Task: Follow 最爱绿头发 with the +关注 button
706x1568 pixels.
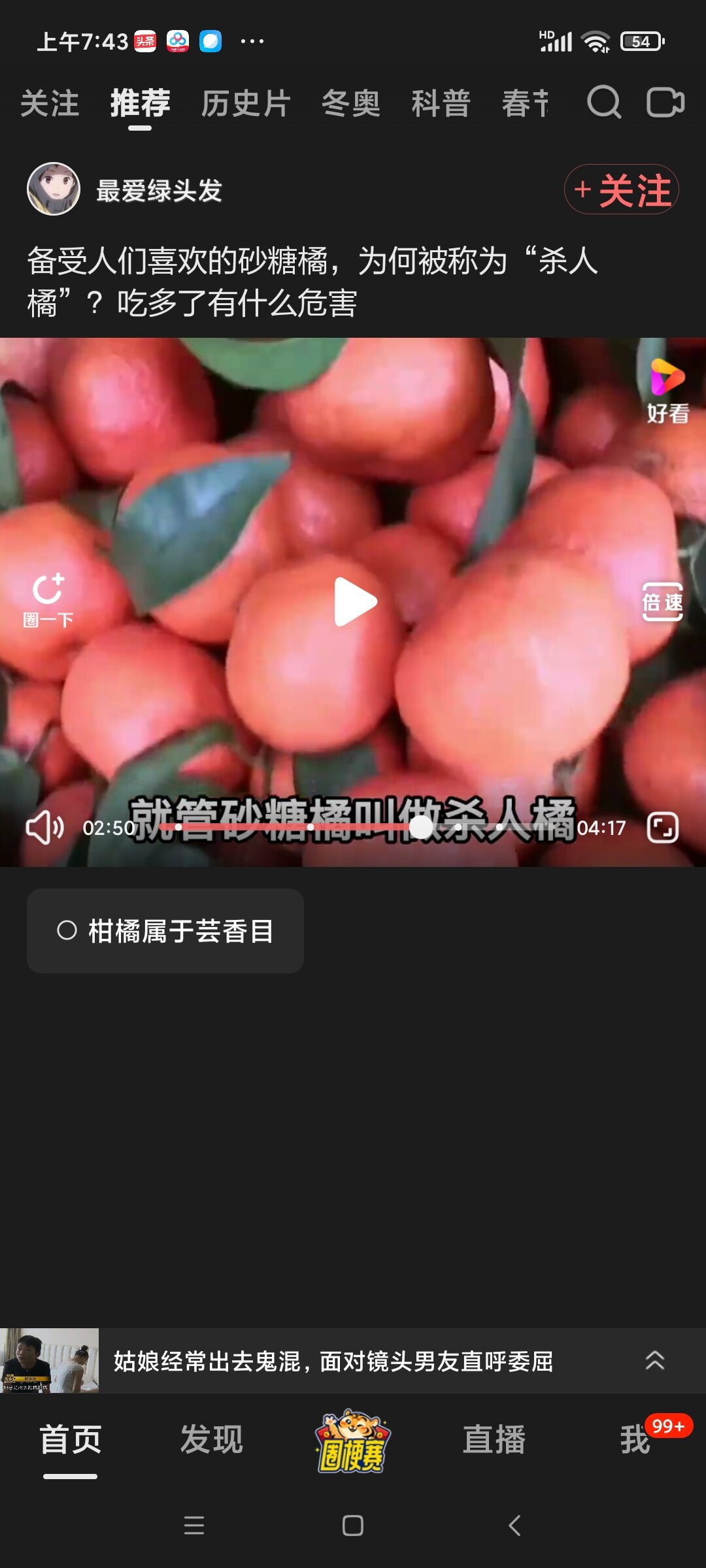Action: coord(622,189)
